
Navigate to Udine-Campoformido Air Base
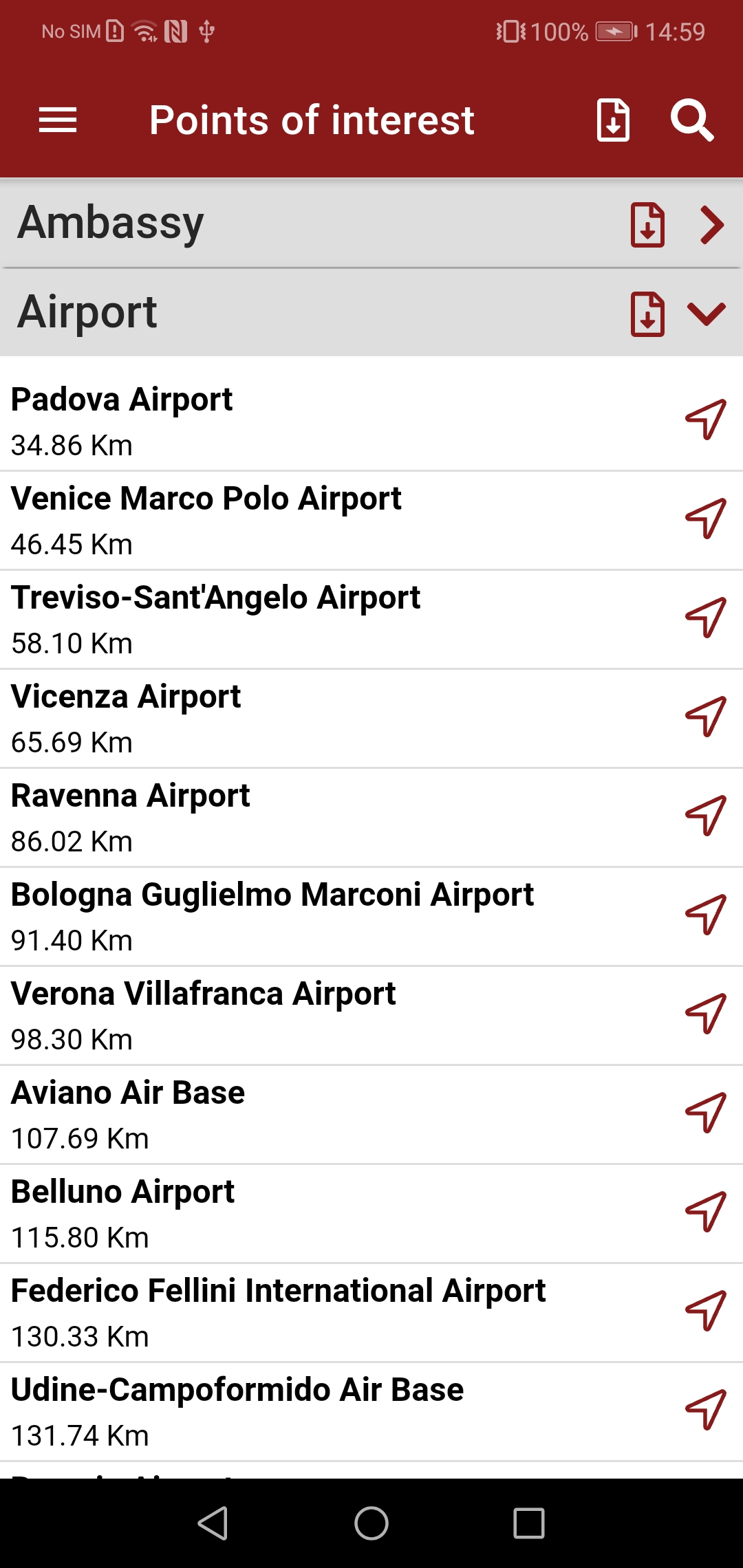point(705,1409)
